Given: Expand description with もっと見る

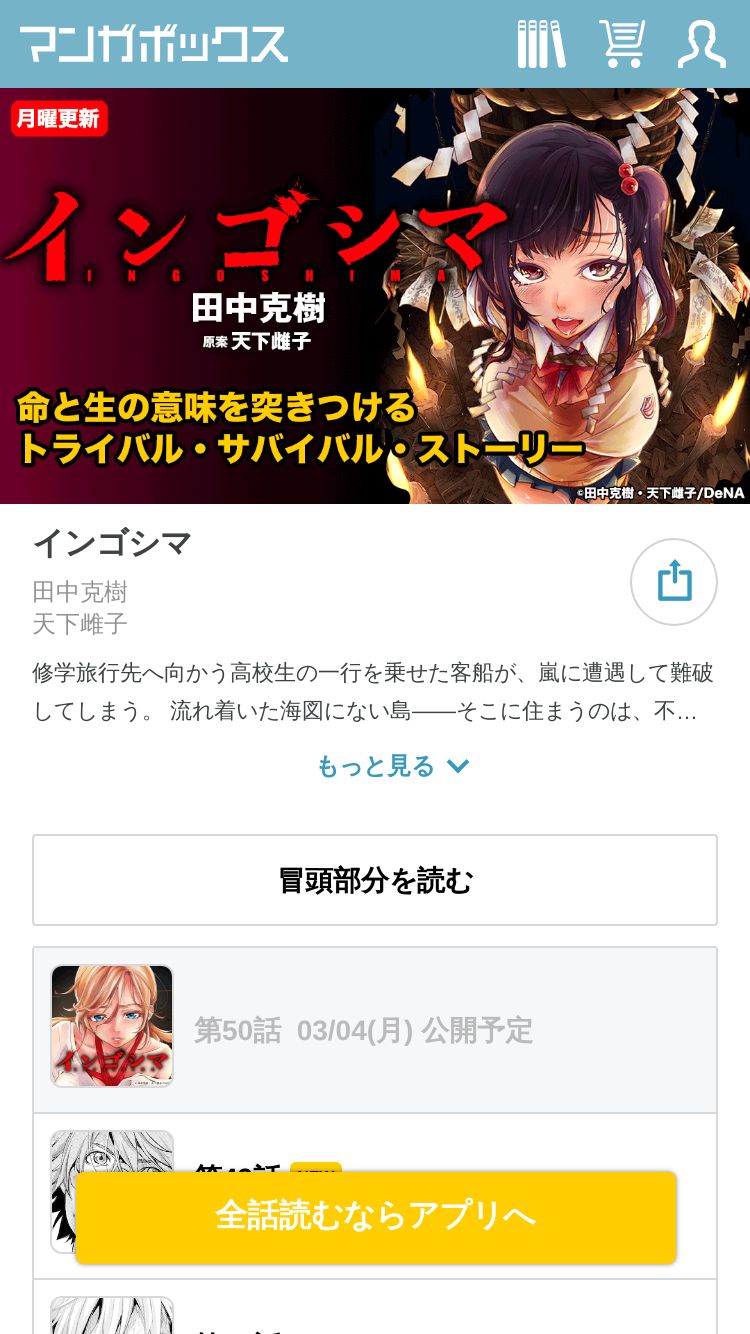Looking at the screenshot, I should click(x=393, y=766).
